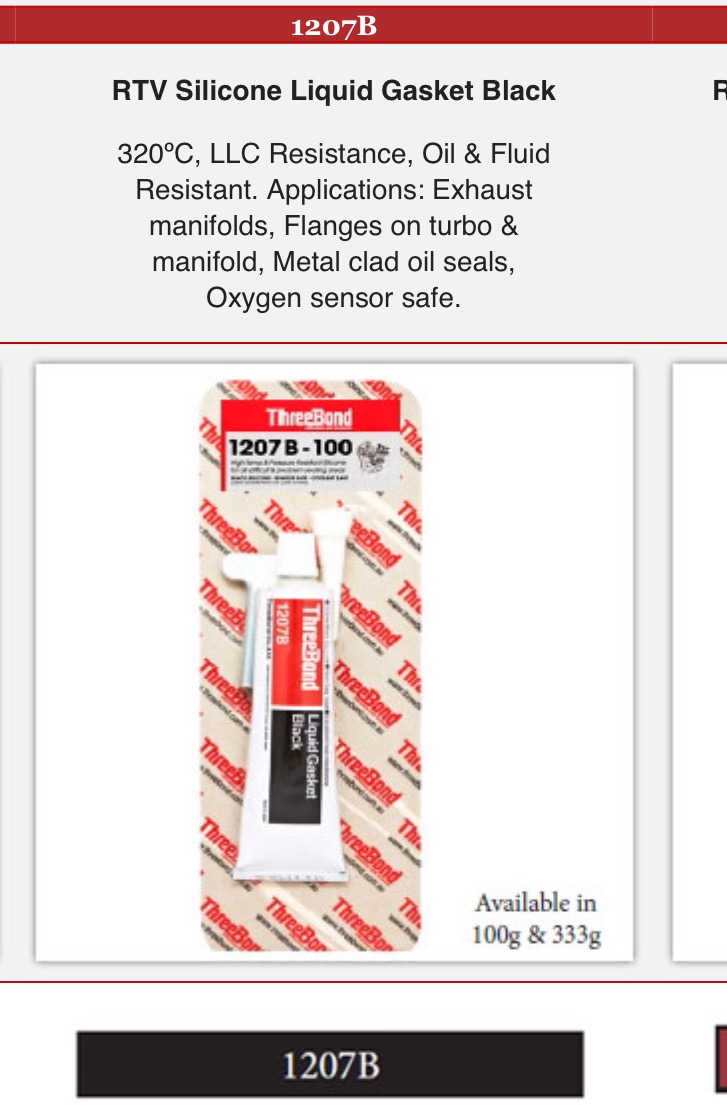
Task: Open the ThreeBond 1207B-100 product image
Action: click(310, 664)
